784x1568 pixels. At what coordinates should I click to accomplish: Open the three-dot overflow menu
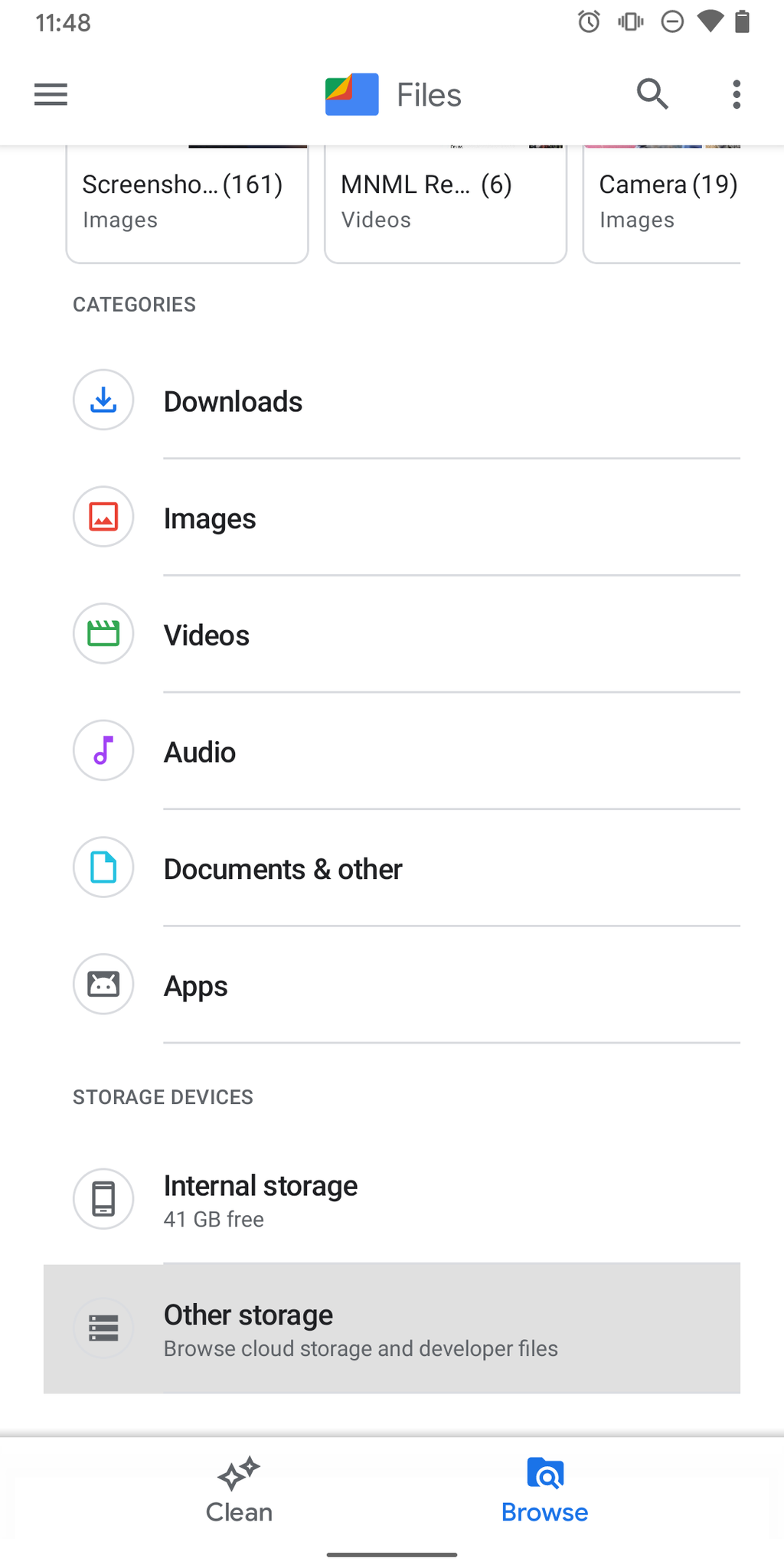click(735, 93)
